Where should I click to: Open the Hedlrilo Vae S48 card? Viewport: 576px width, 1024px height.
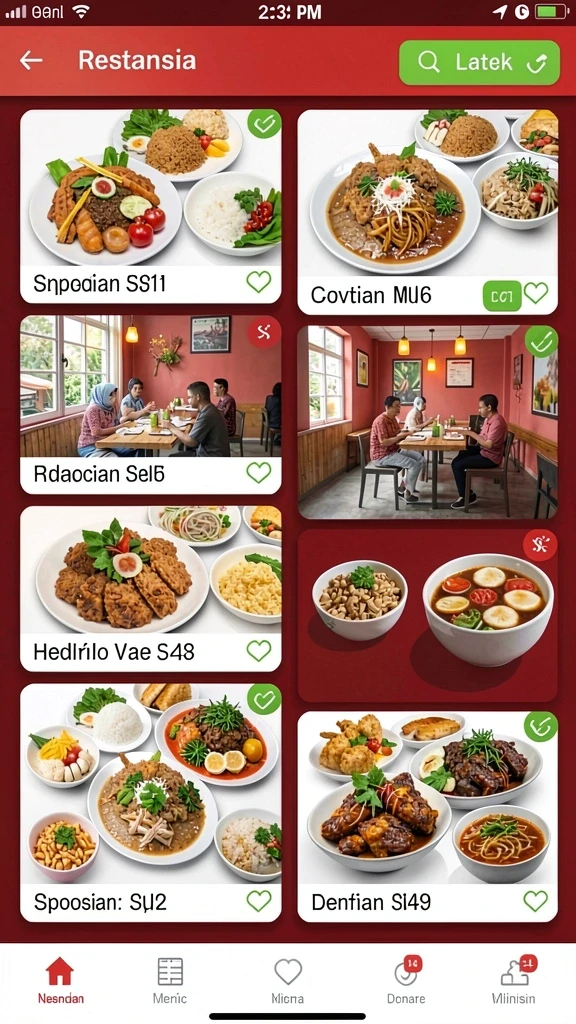[x=151, y=589]
